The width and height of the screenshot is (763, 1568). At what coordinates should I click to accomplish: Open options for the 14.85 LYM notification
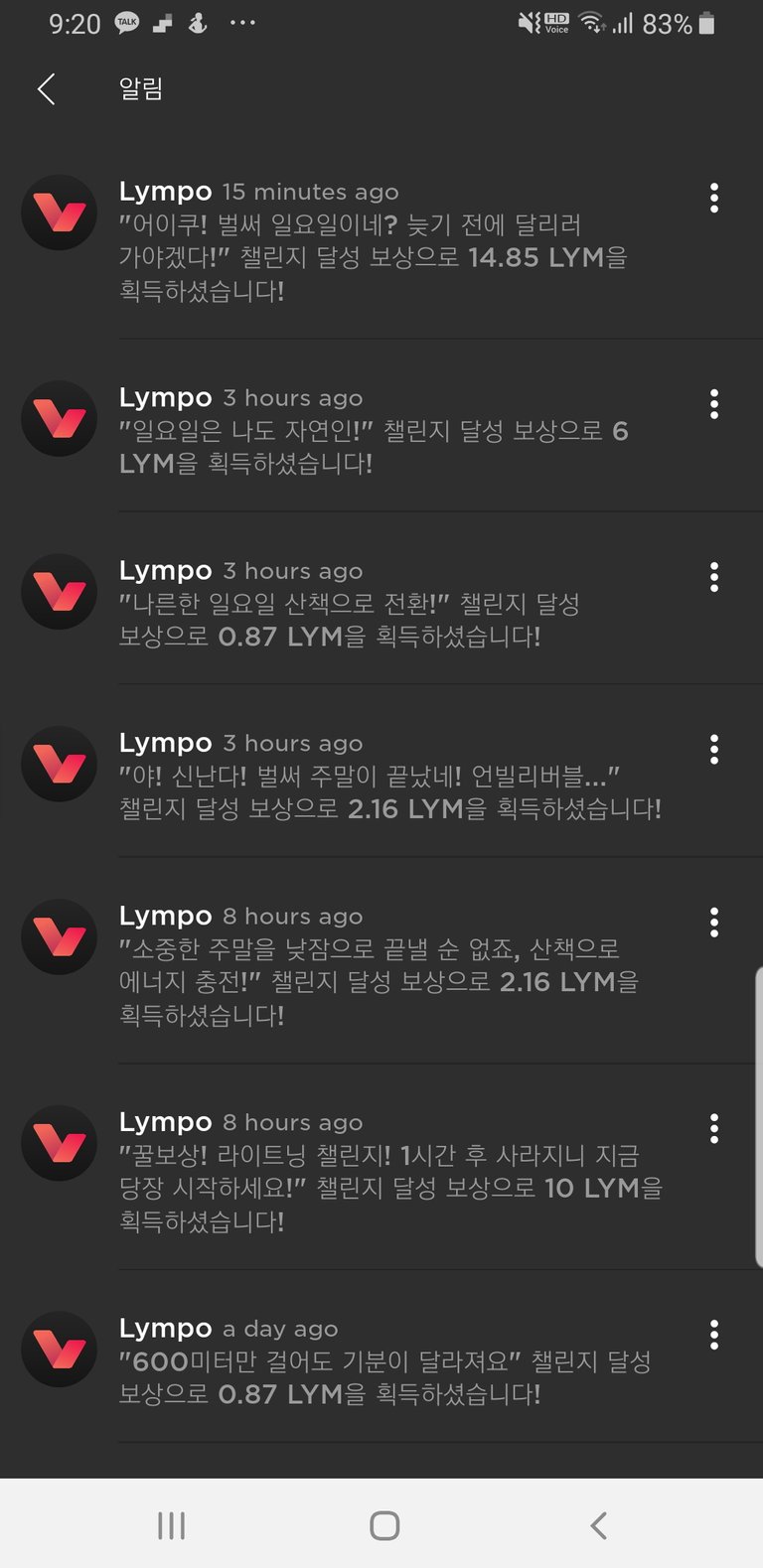point(713,199)
